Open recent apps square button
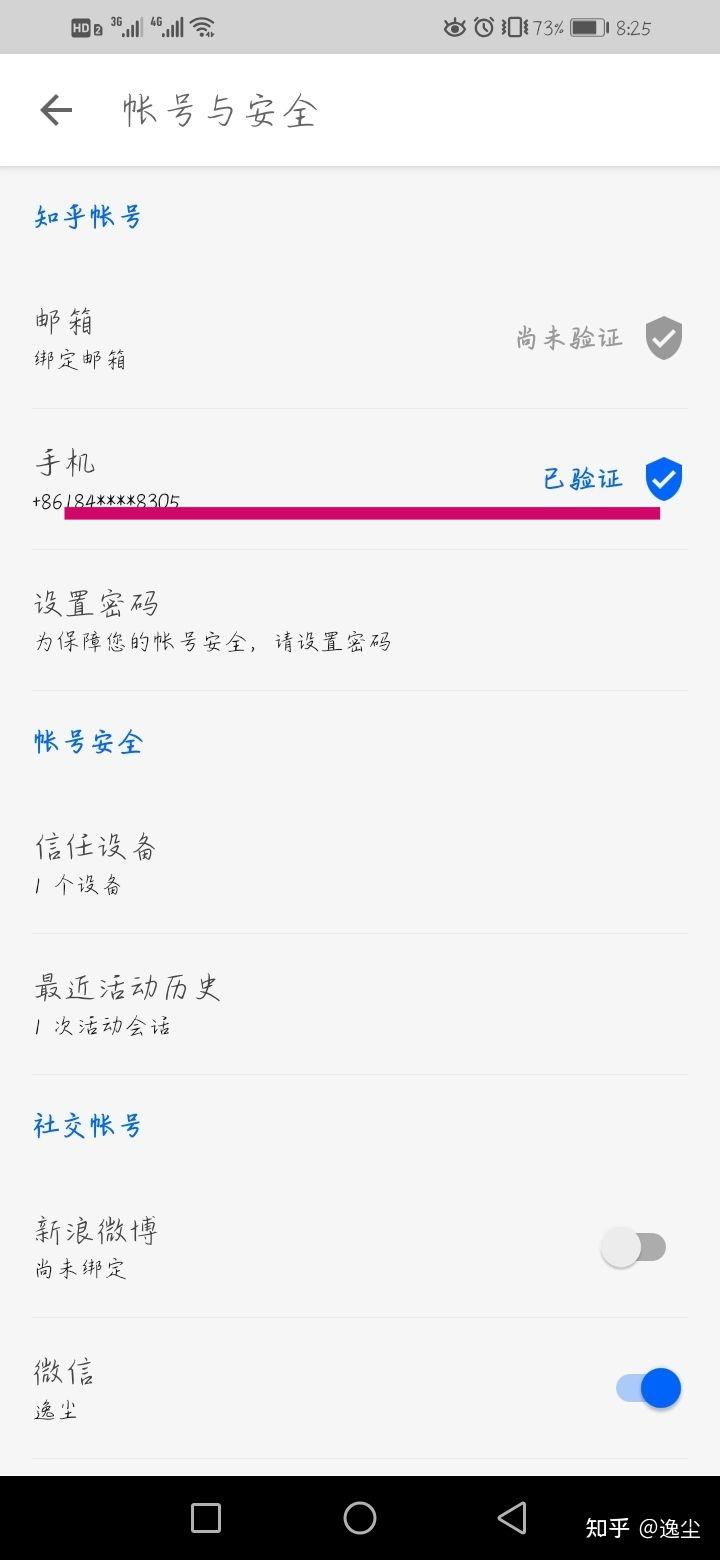The height and width of the screenshot is (1560, 720). [206, 1518]
